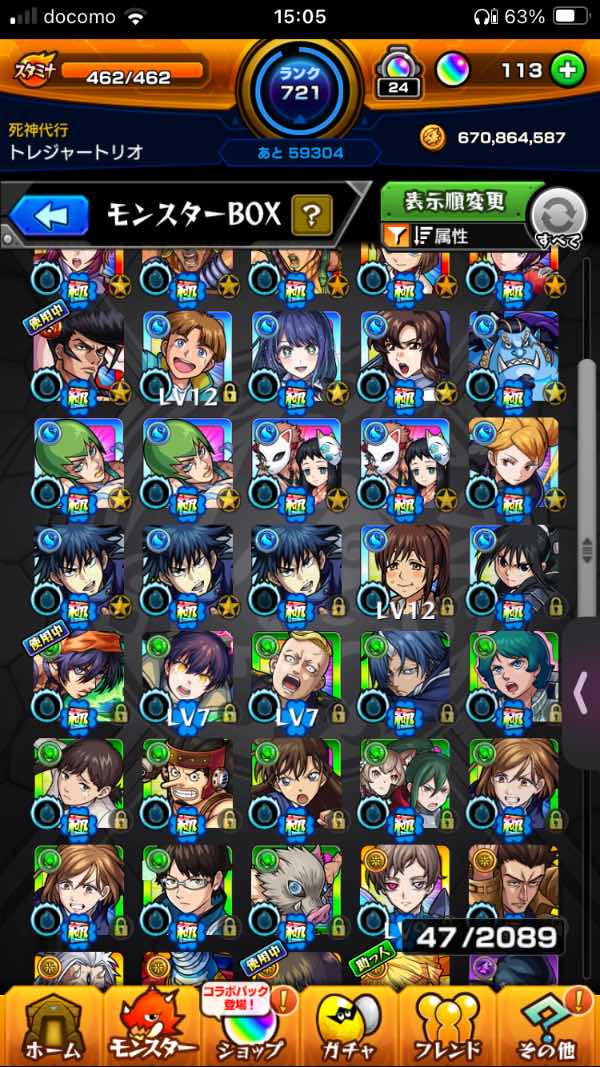Select the LV12 boy monster with brown hair
The width and height of the screenshot is (600, 1067).
[x=187, y=357]
